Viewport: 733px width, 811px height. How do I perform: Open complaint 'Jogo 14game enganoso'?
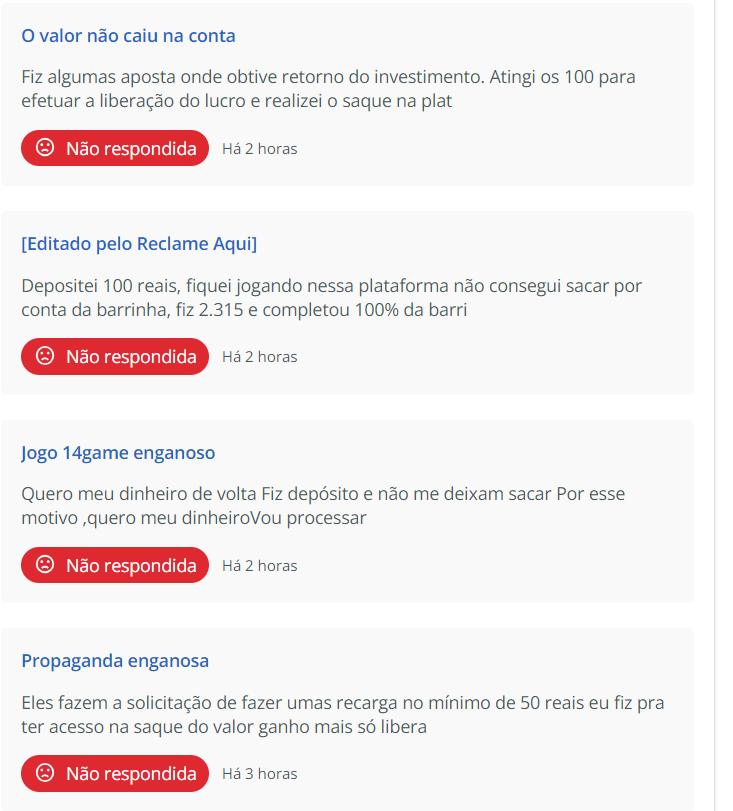[x=118, y=453]
